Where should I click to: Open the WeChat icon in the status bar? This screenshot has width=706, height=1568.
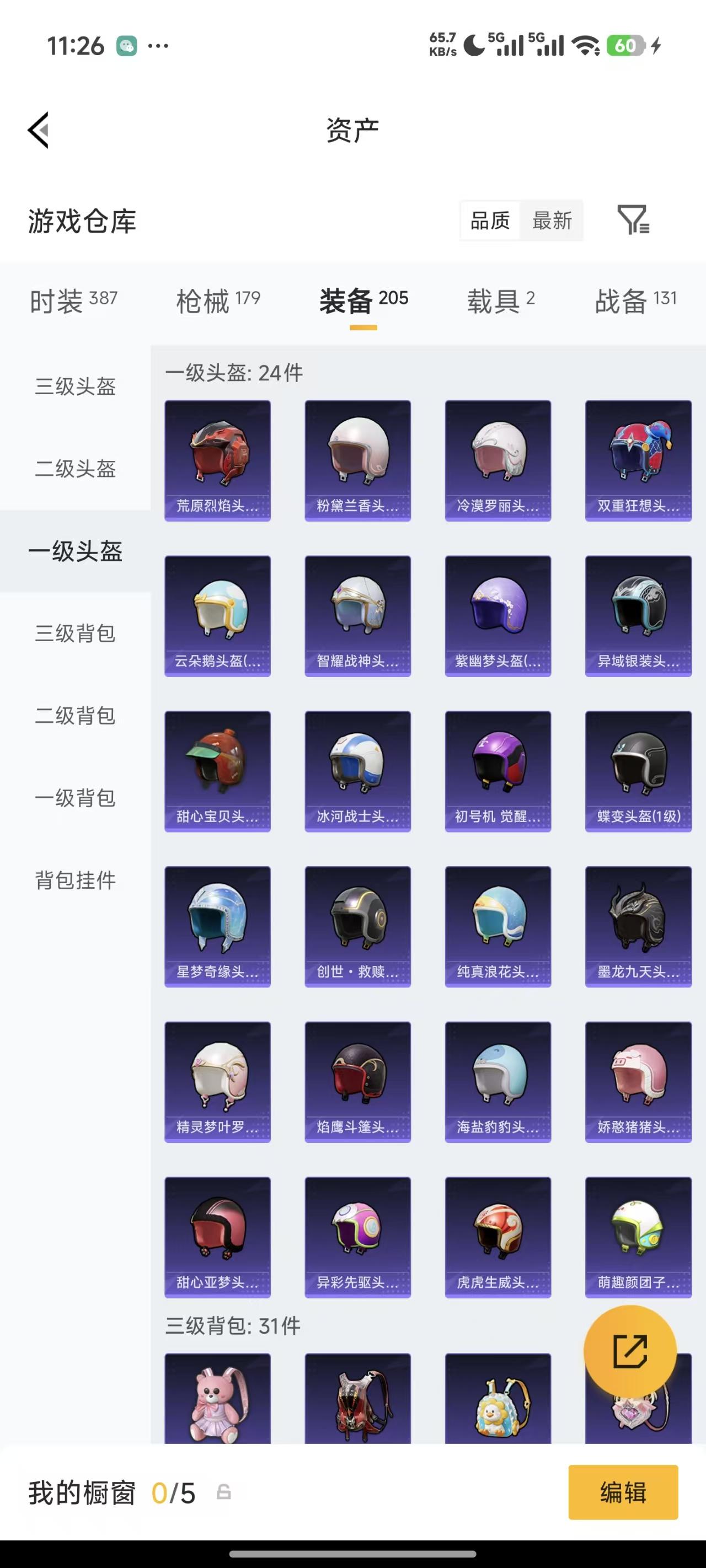[126, 45]
